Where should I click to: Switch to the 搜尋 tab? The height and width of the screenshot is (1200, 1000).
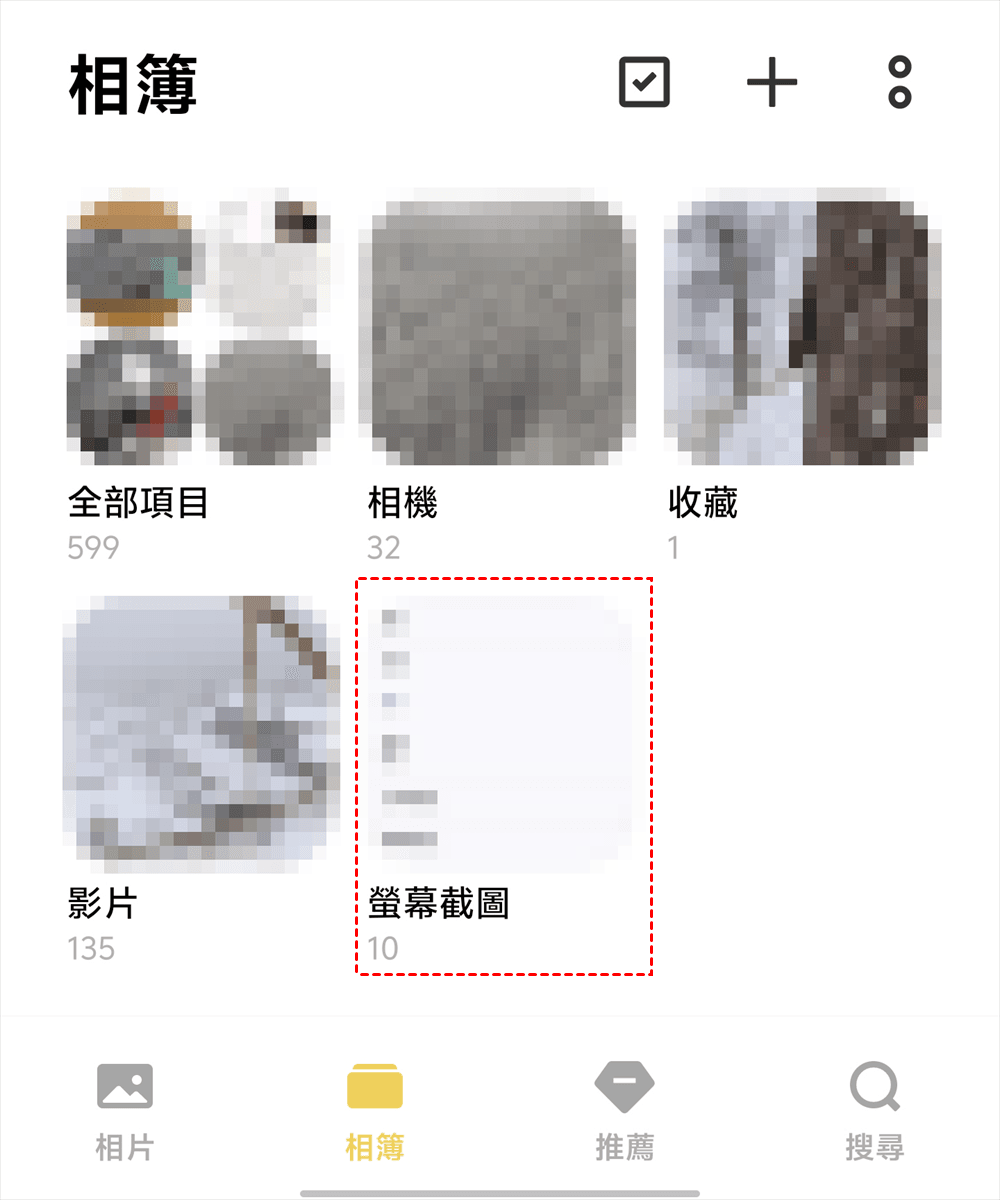[x=874, y=1110]
